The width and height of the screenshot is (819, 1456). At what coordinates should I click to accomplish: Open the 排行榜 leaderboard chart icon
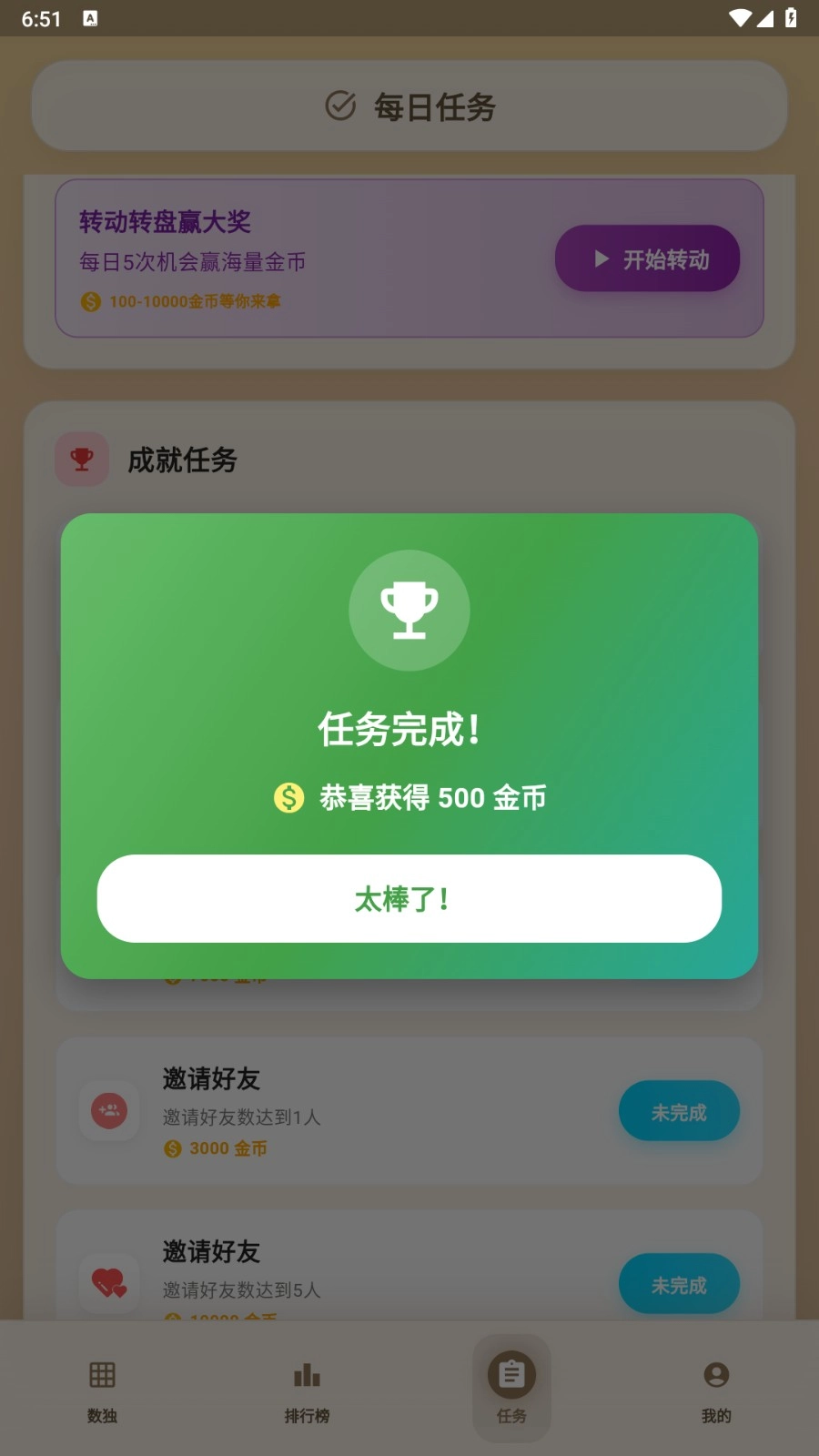tap(306, 1377)
